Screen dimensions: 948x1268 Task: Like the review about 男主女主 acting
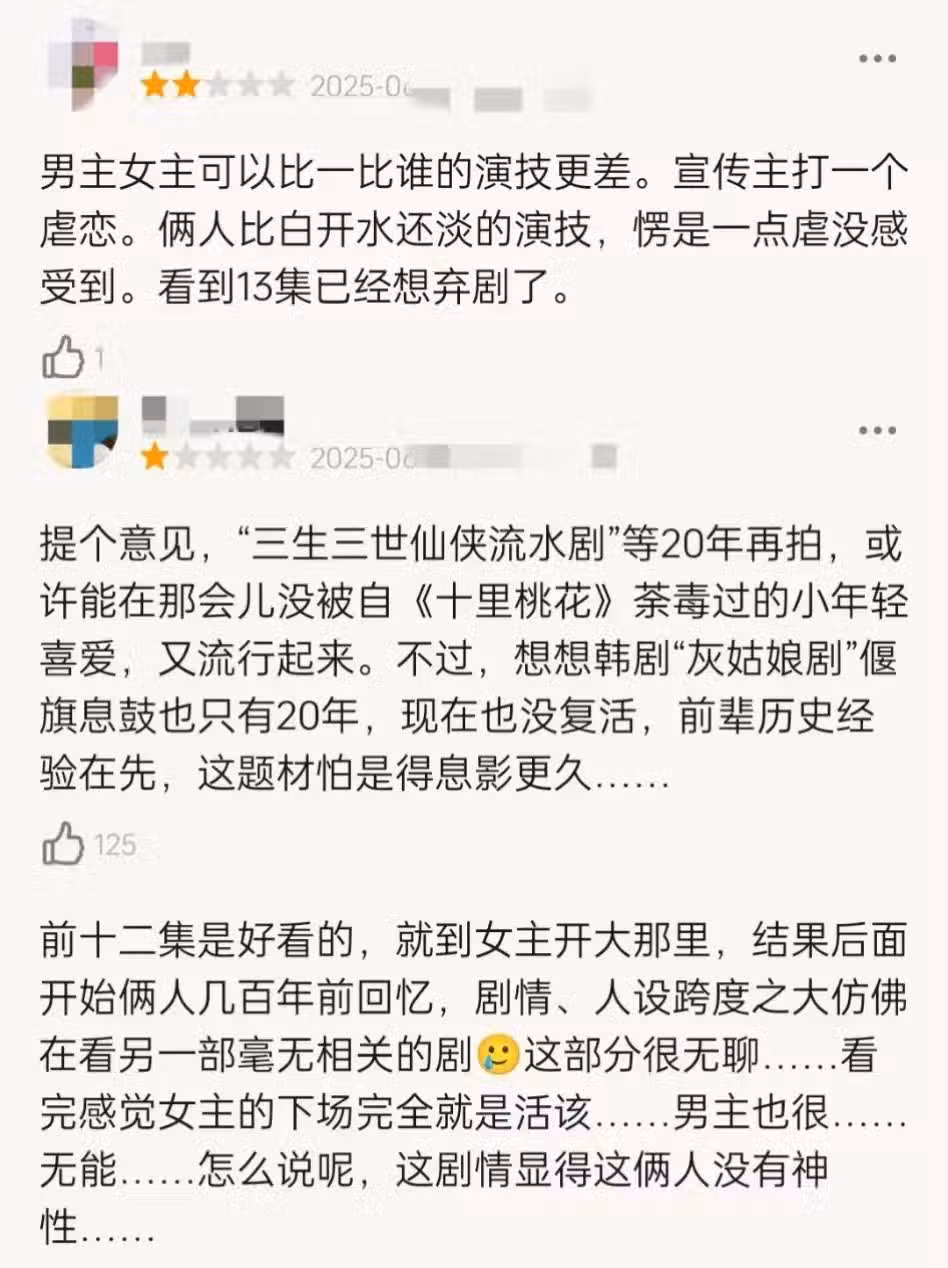pyautogui.click(x=63, y=357)
